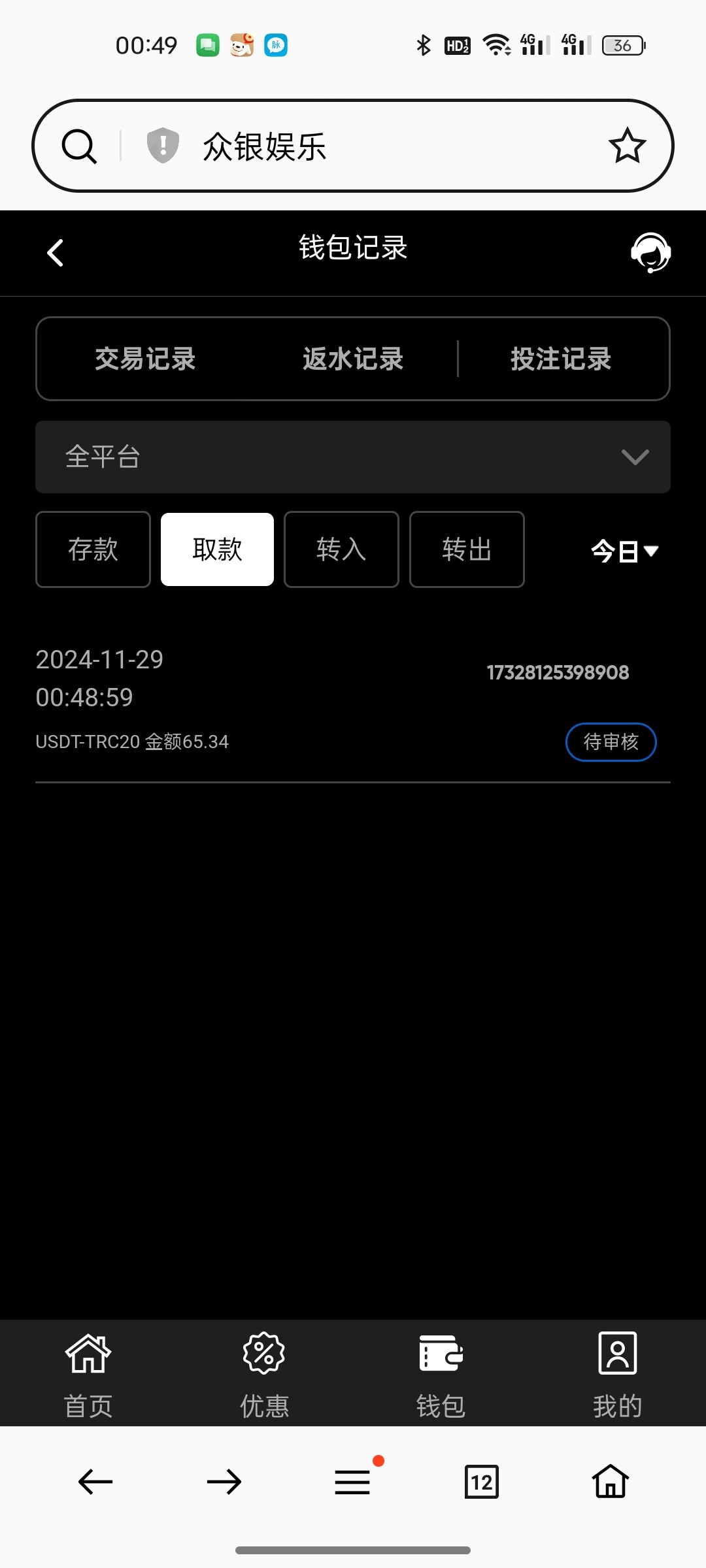The image size is (706, 1568).
Task: Switch to 交易记录 tab
Action: pos(145,359)
